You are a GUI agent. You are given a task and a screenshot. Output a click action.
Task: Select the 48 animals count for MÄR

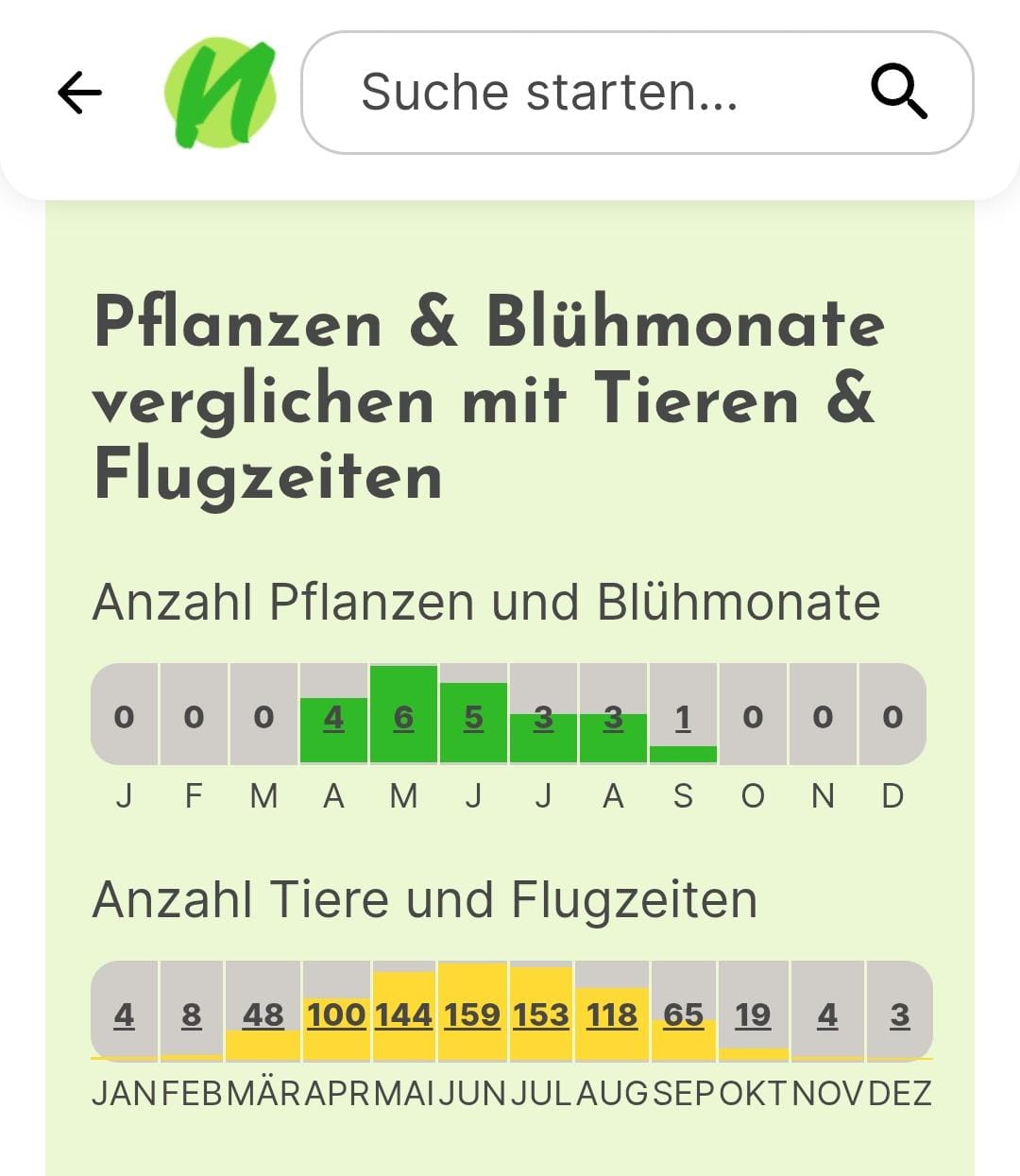[263, 1015]
